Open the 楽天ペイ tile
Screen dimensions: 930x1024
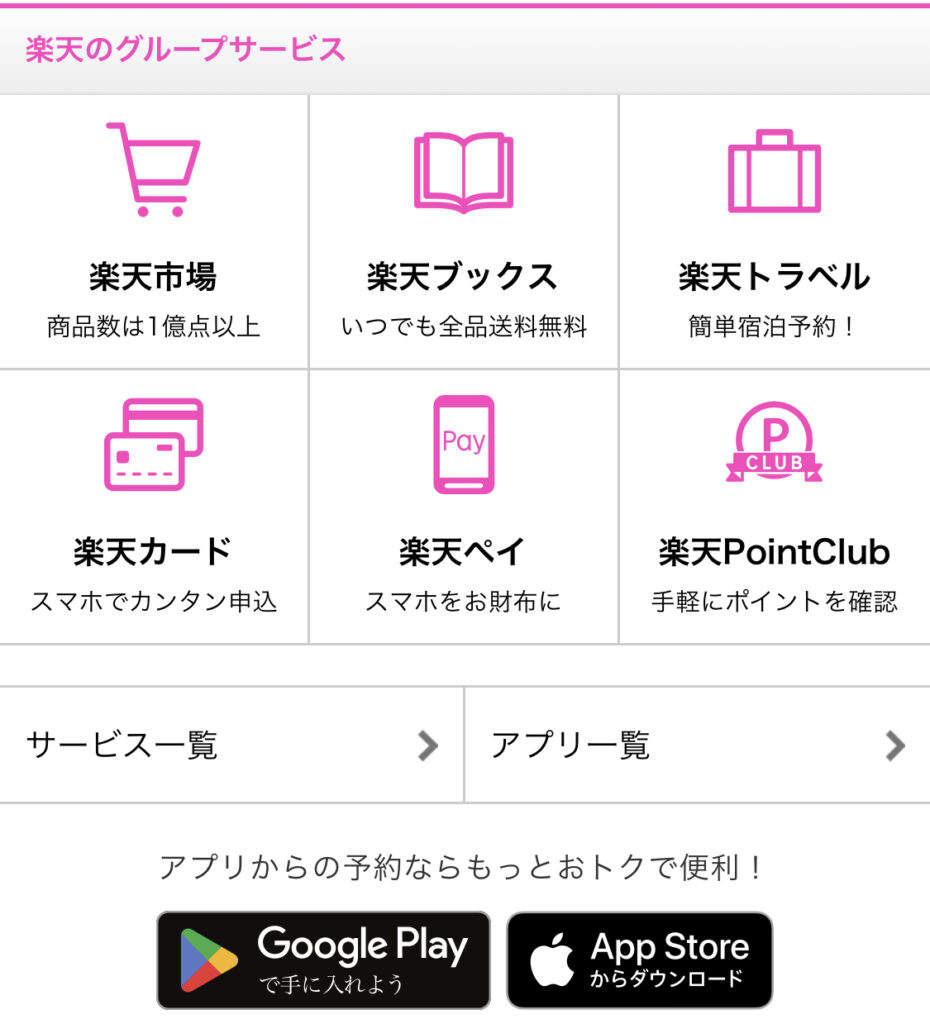tap(463, 506)
